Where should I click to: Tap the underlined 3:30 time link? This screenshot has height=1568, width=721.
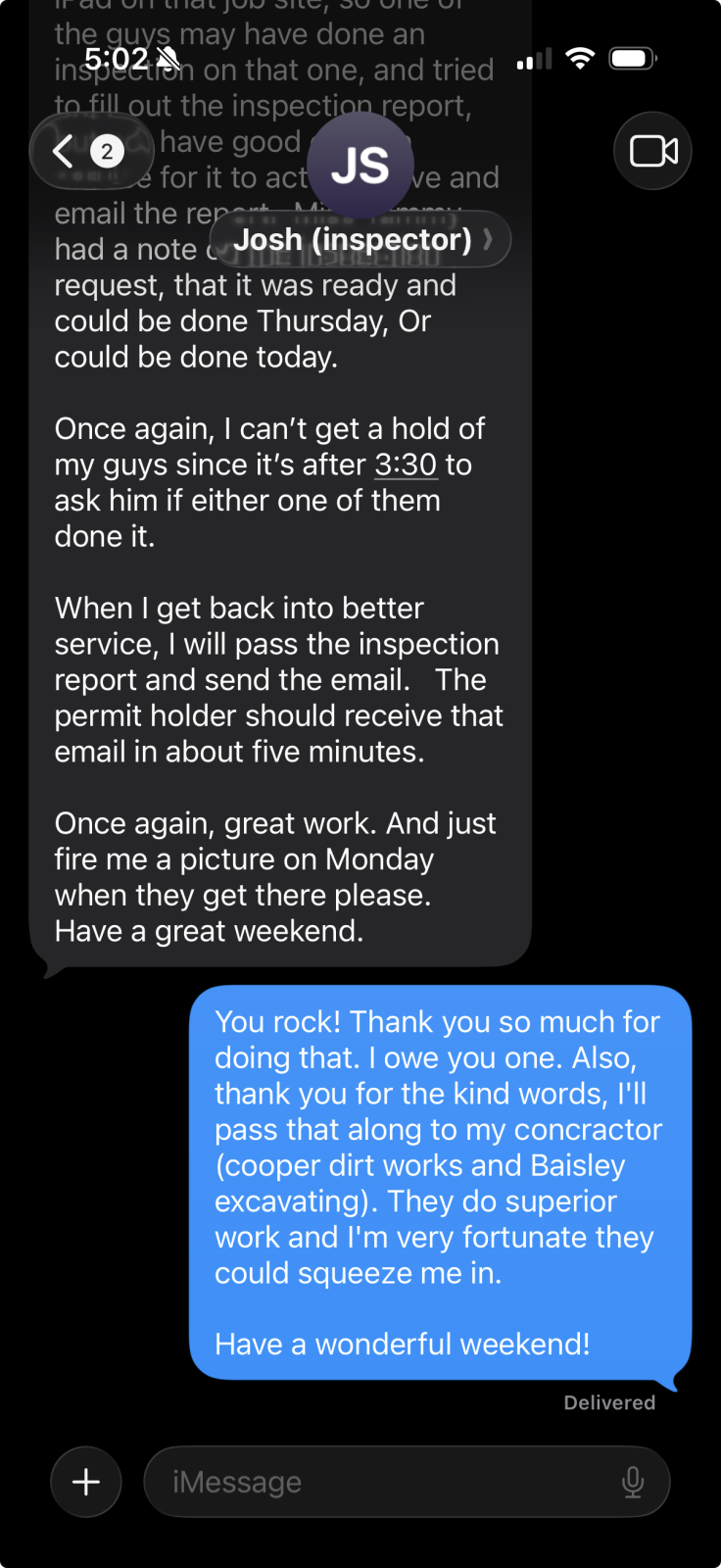pos(406,465)
